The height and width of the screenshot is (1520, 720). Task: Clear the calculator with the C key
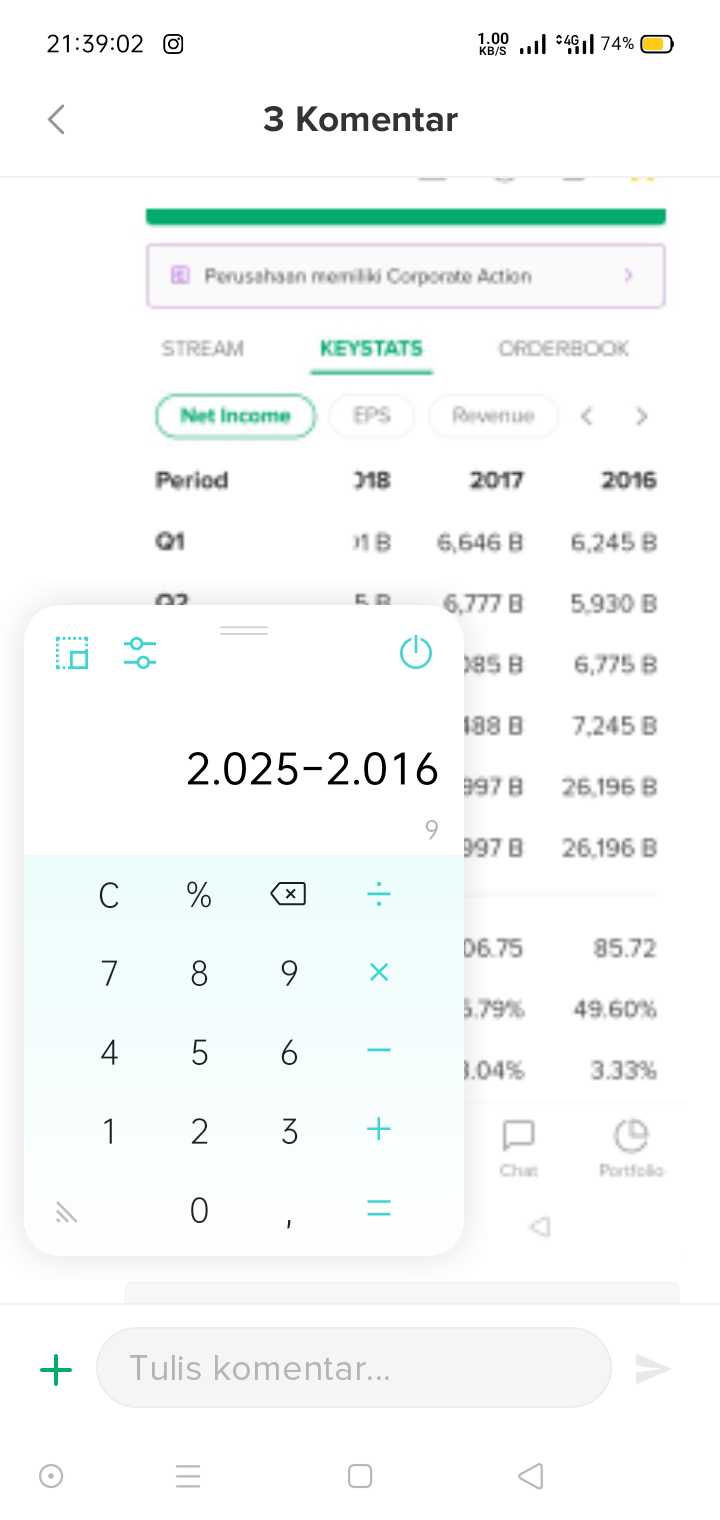click(109, 895)
